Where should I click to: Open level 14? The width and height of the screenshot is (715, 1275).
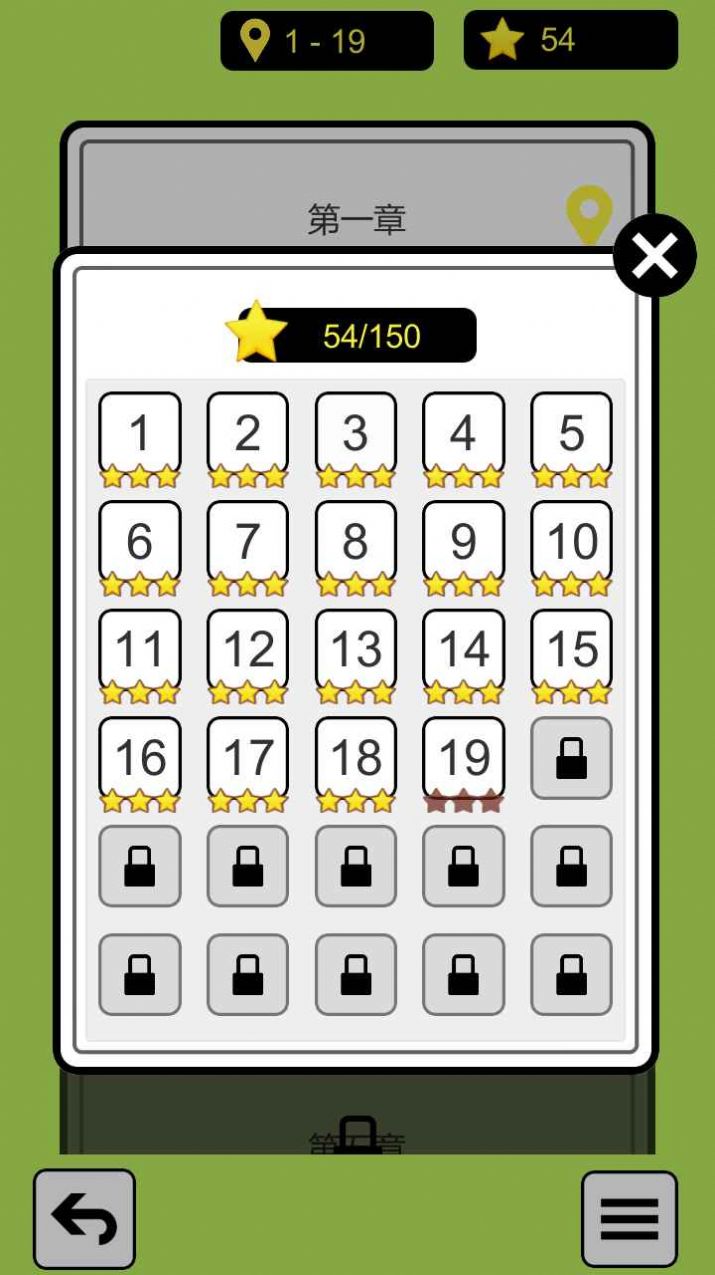pyautogui.click(x=463, y=650)
